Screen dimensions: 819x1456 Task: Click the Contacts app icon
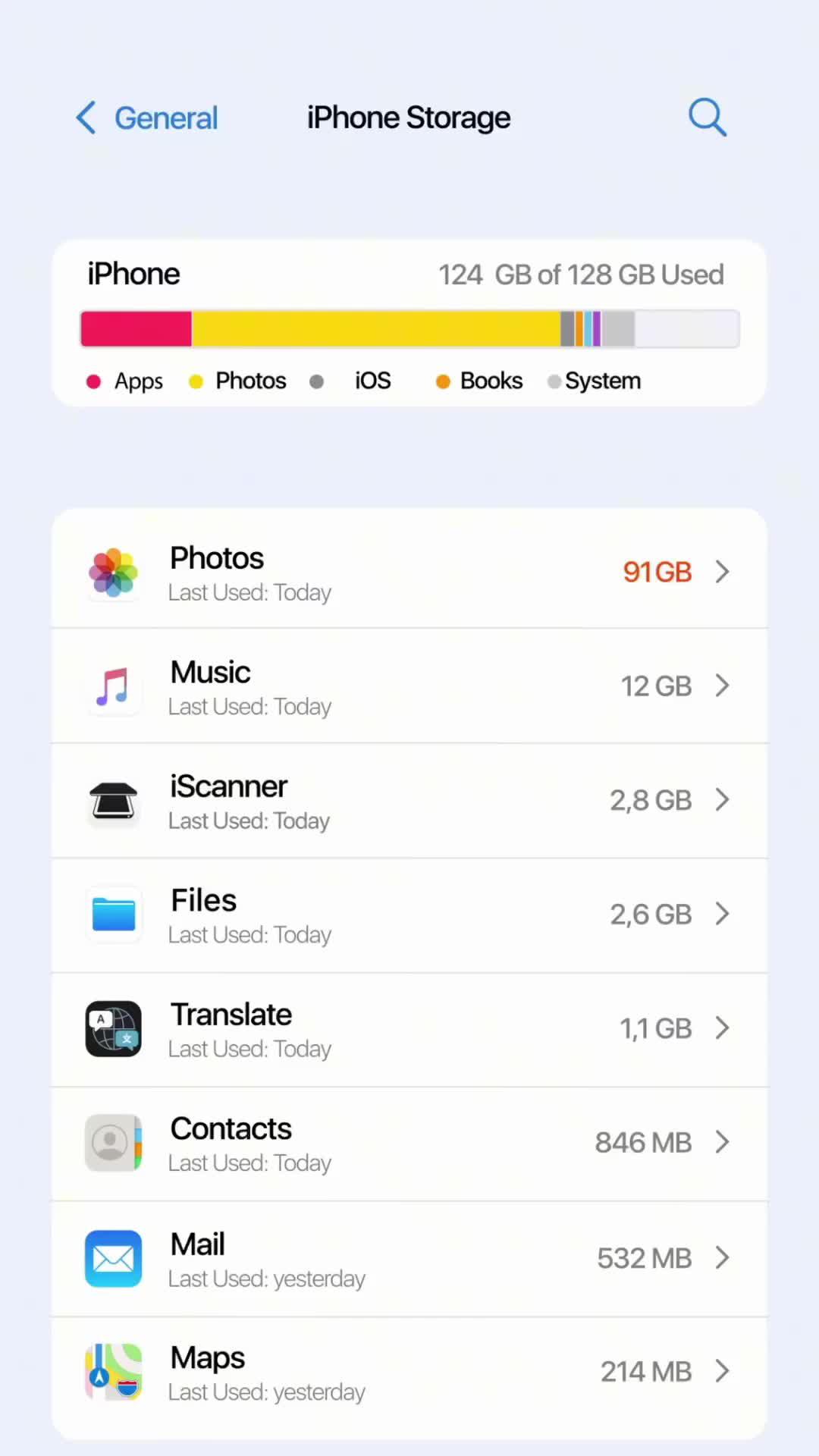(113, 1143)
